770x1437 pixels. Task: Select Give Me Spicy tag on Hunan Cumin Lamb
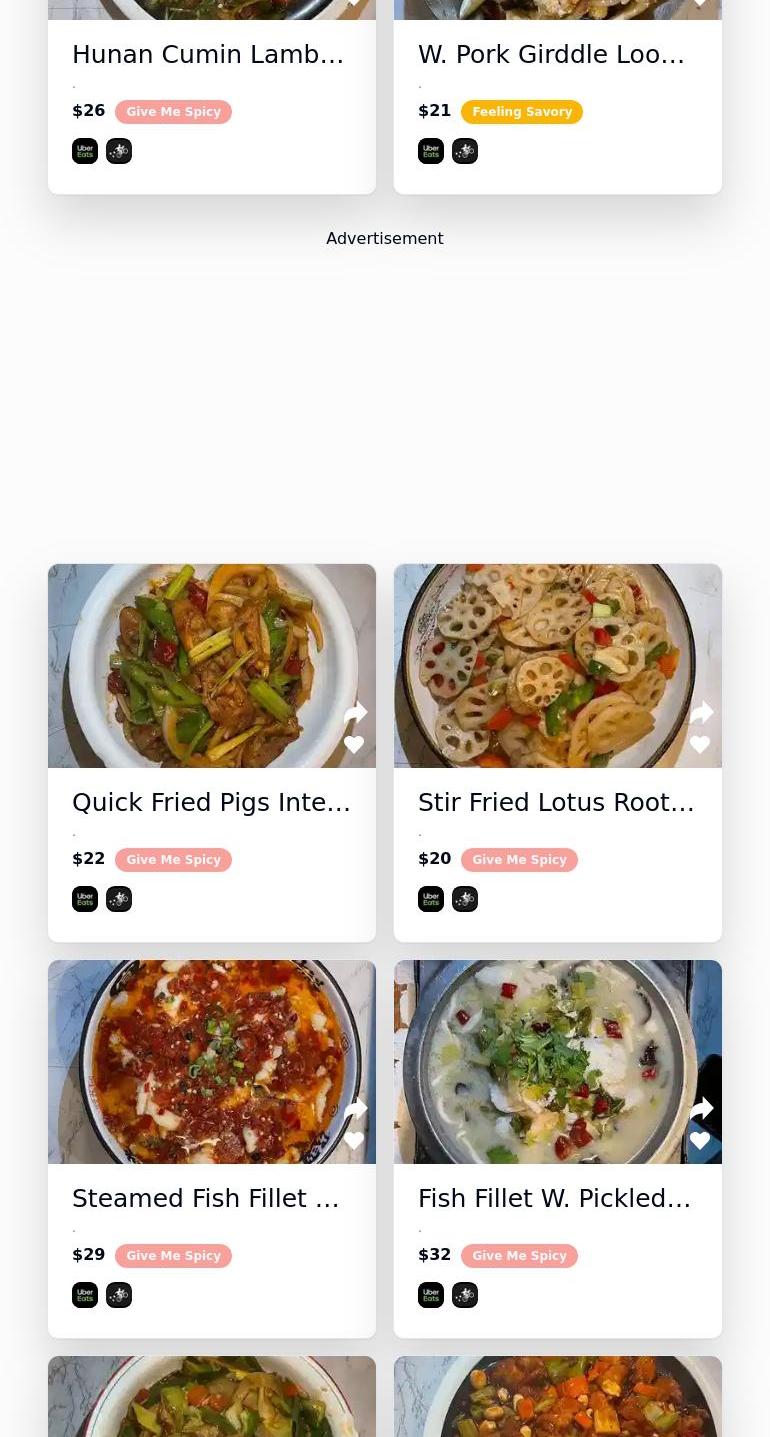tap(173, 112)
